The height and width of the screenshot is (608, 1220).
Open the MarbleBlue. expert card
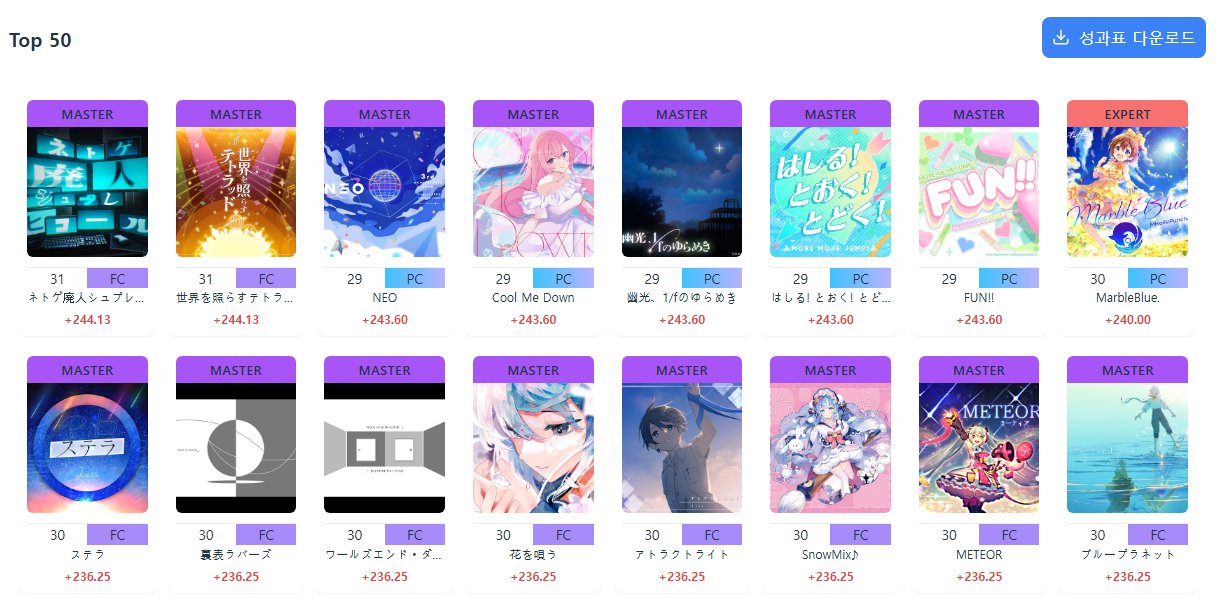point(1127,192)
